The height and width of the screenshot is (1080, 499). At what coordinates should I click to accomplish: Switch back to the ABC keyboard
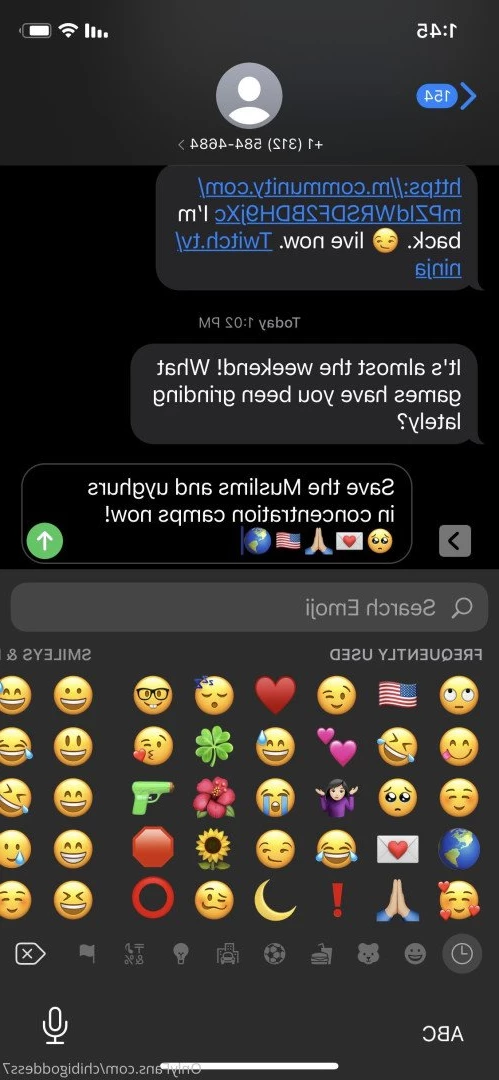443,1033
